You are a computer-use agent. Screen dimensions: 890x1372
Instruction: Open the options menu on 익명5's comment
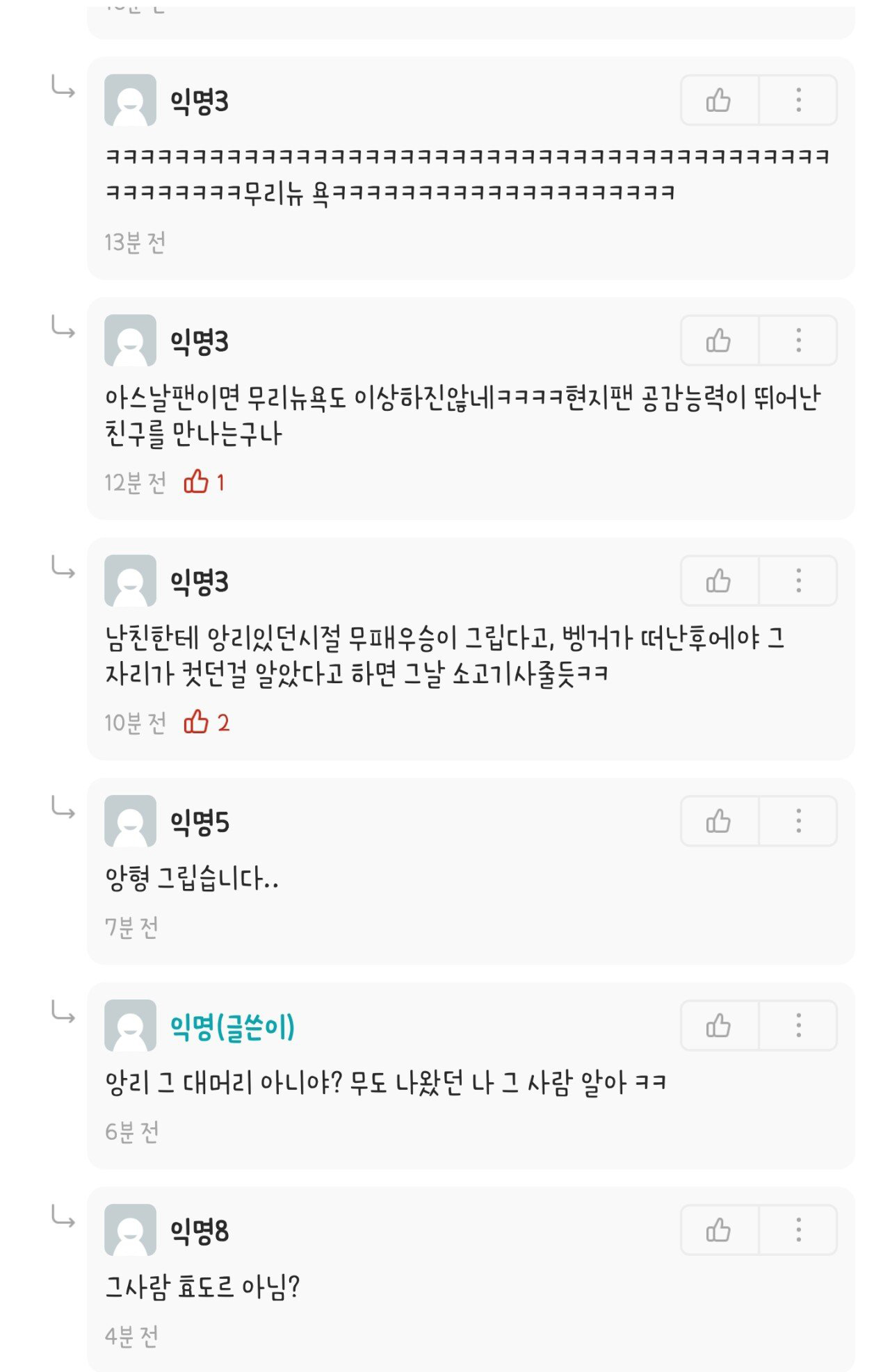click(x=798, y=821)
